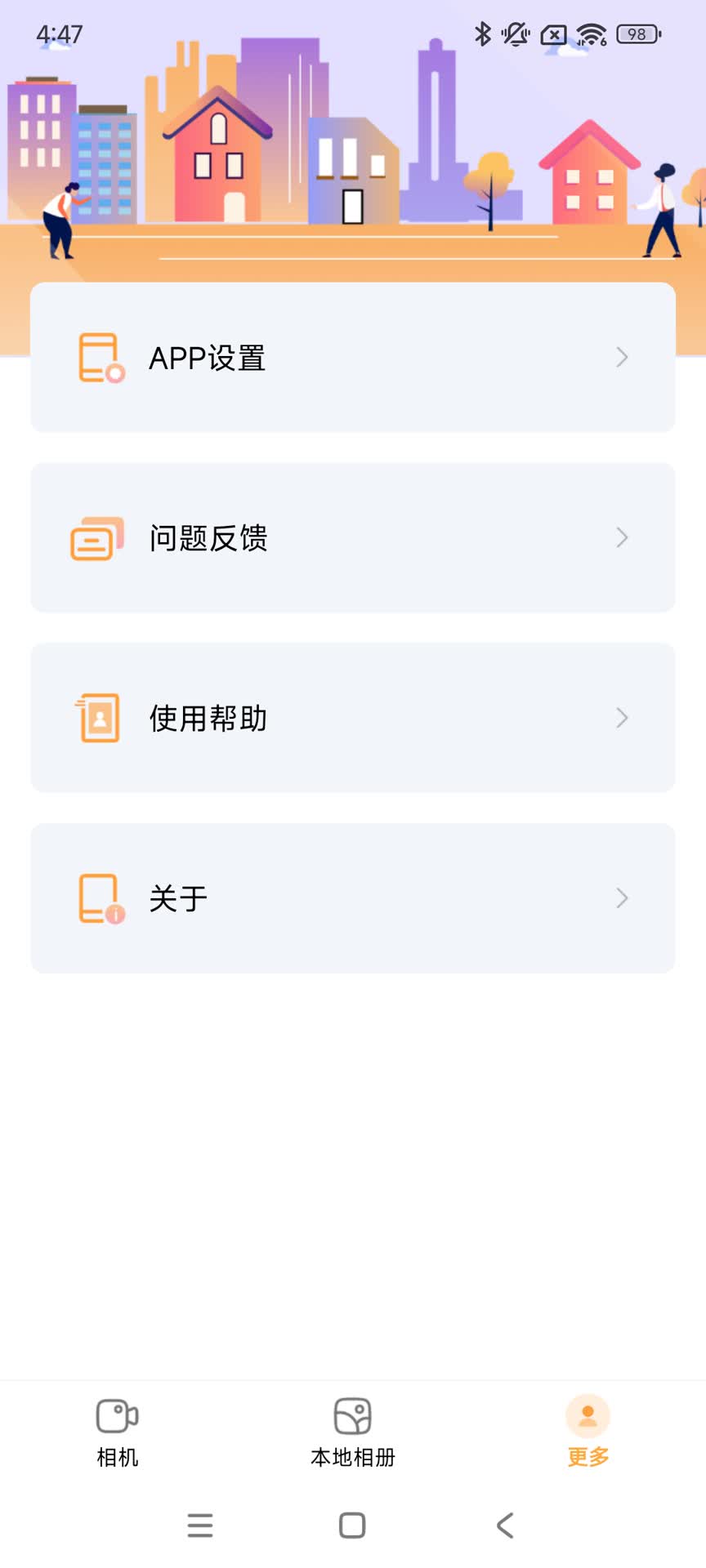The image size is (706, 1568).
Task: Tap the Wi-Fi icon in status bar
Action: pyautogui.click(x=590, y=34)
